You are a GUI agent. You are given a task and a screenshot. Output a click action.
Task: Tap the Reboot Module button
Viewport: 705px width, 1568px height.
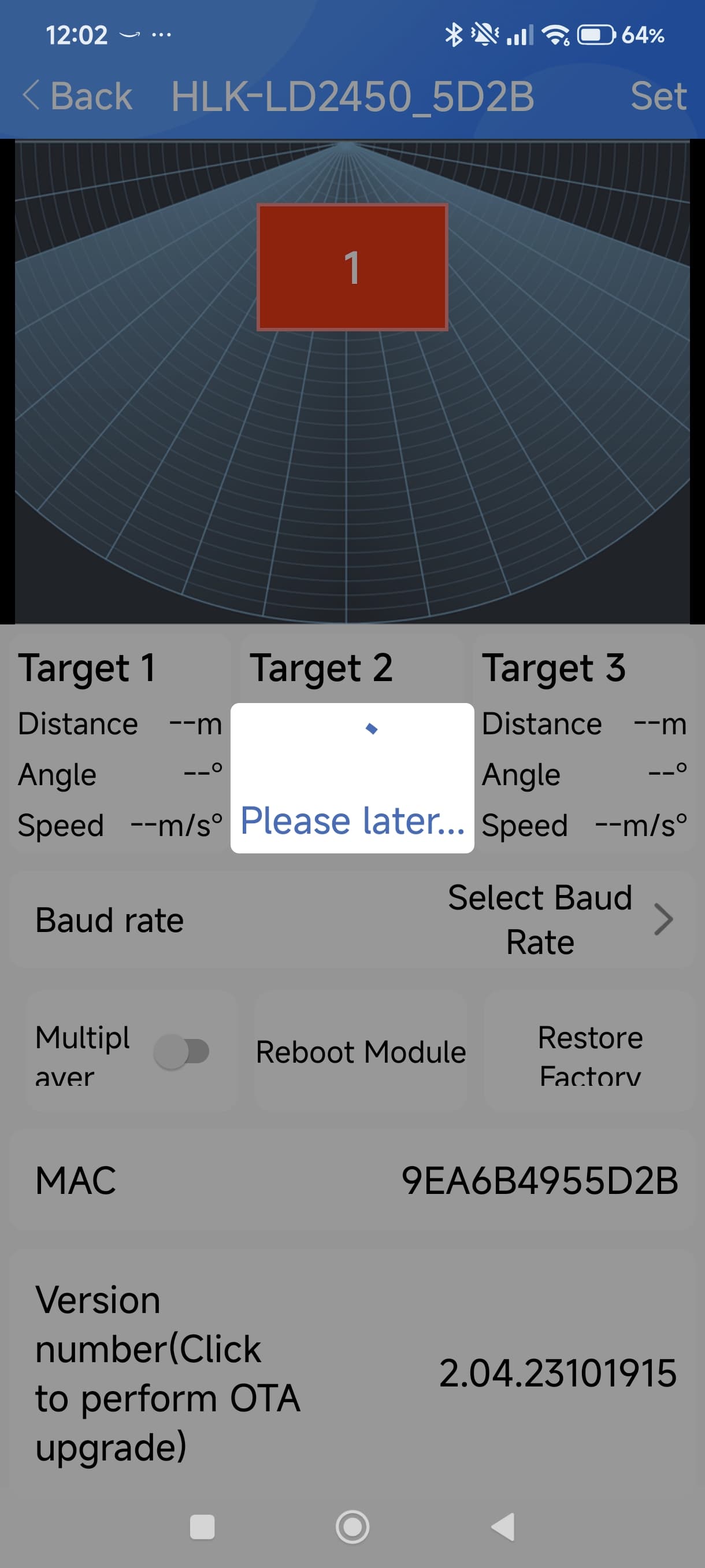coord(360,1051)
